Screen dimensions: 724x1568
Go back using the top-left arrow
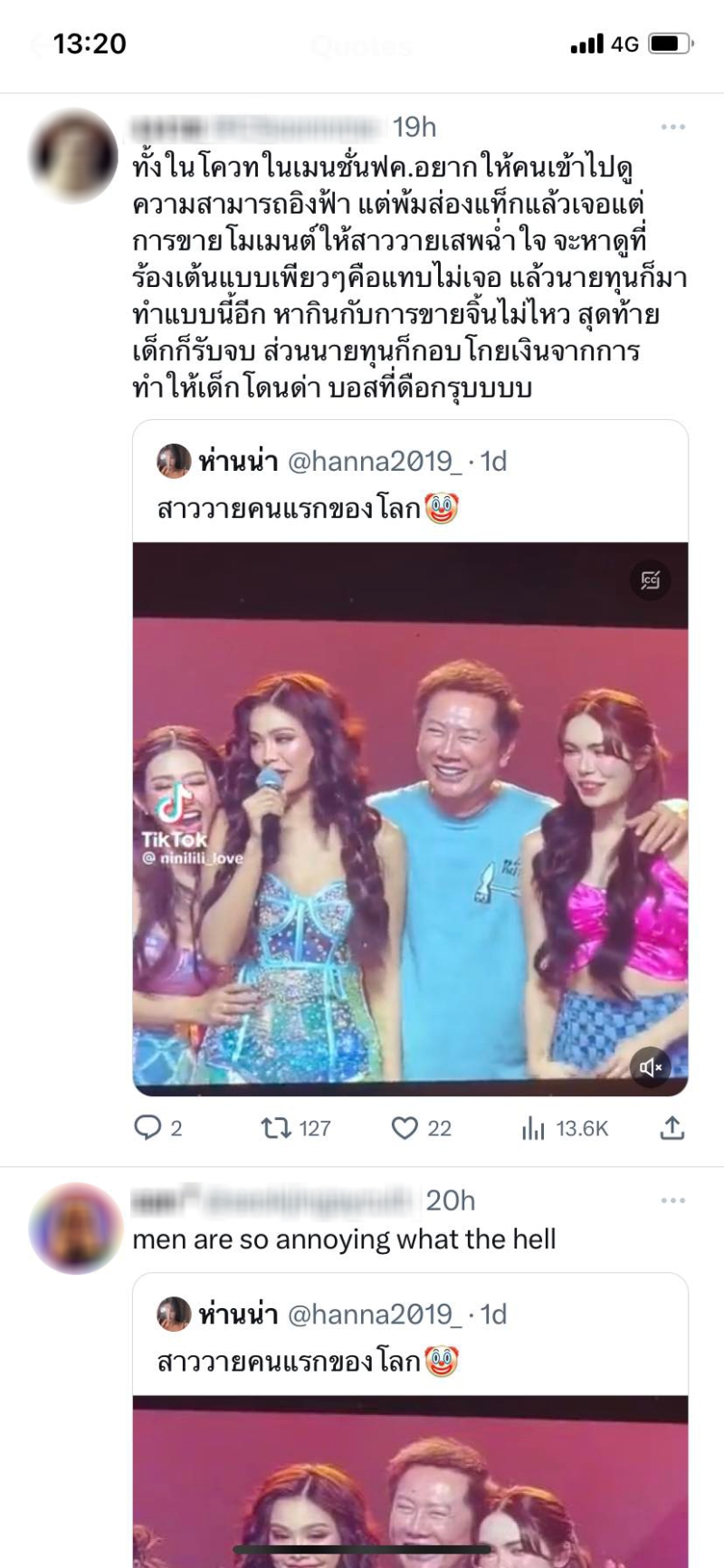click(x=40, y=45)
